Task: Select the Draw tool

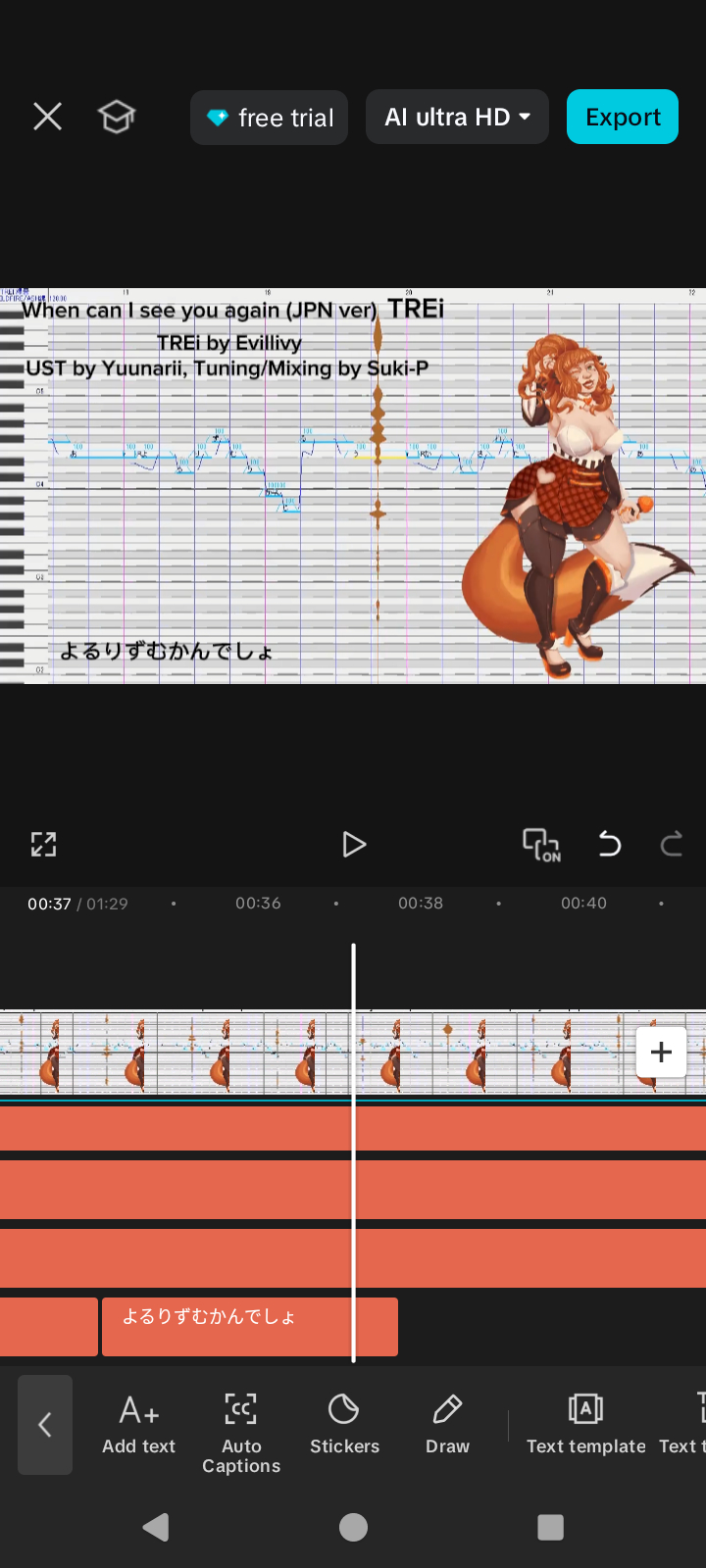Action: 447,1424
